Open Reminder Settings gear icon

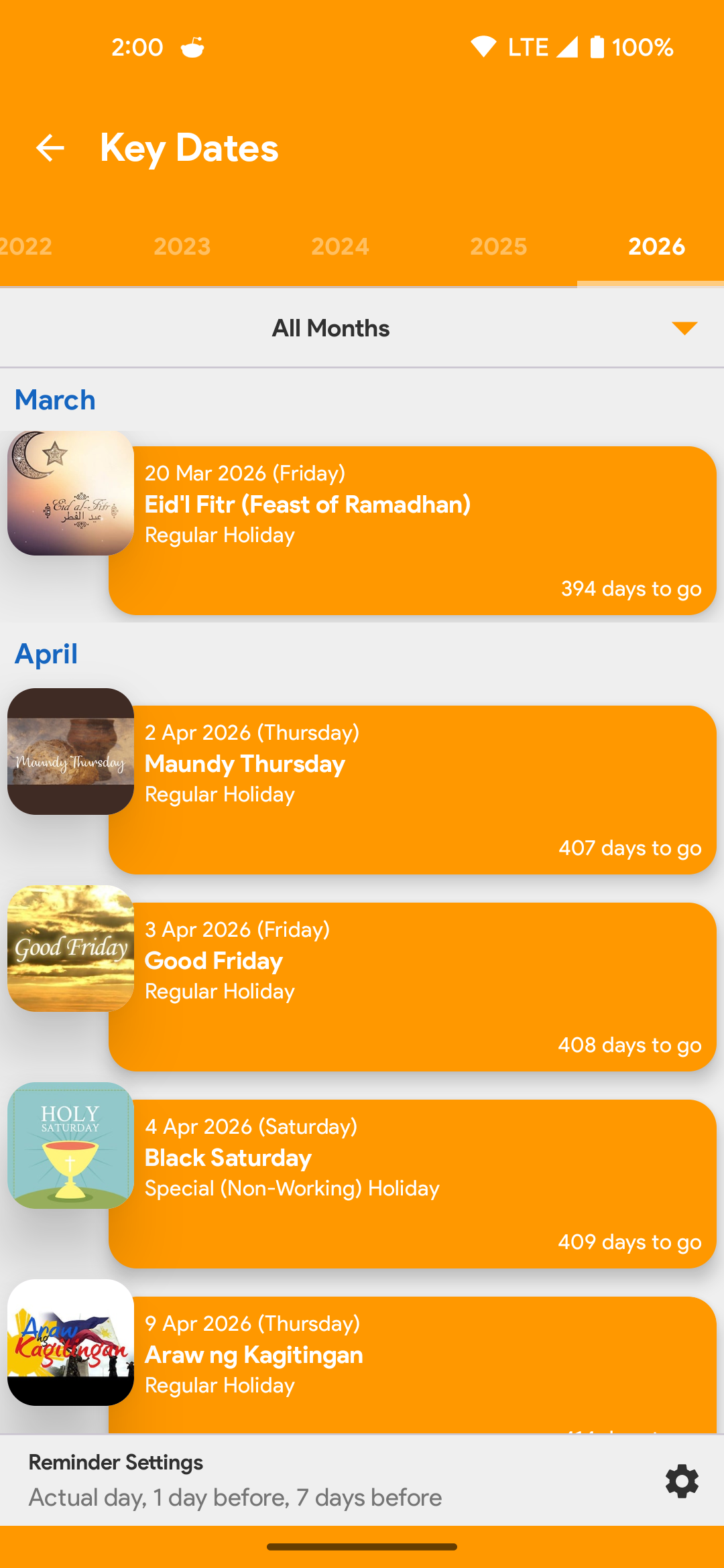coord(682,1481)
